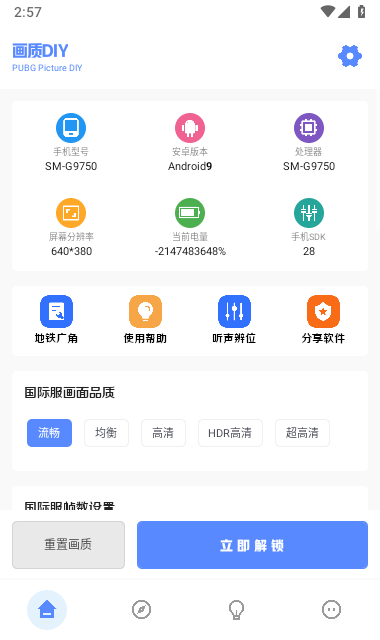Tap the 重置画质 reset button
Image resolution: width=380 pixels, height=640 pixels.
pyautogui.click(x=68, y=544)
